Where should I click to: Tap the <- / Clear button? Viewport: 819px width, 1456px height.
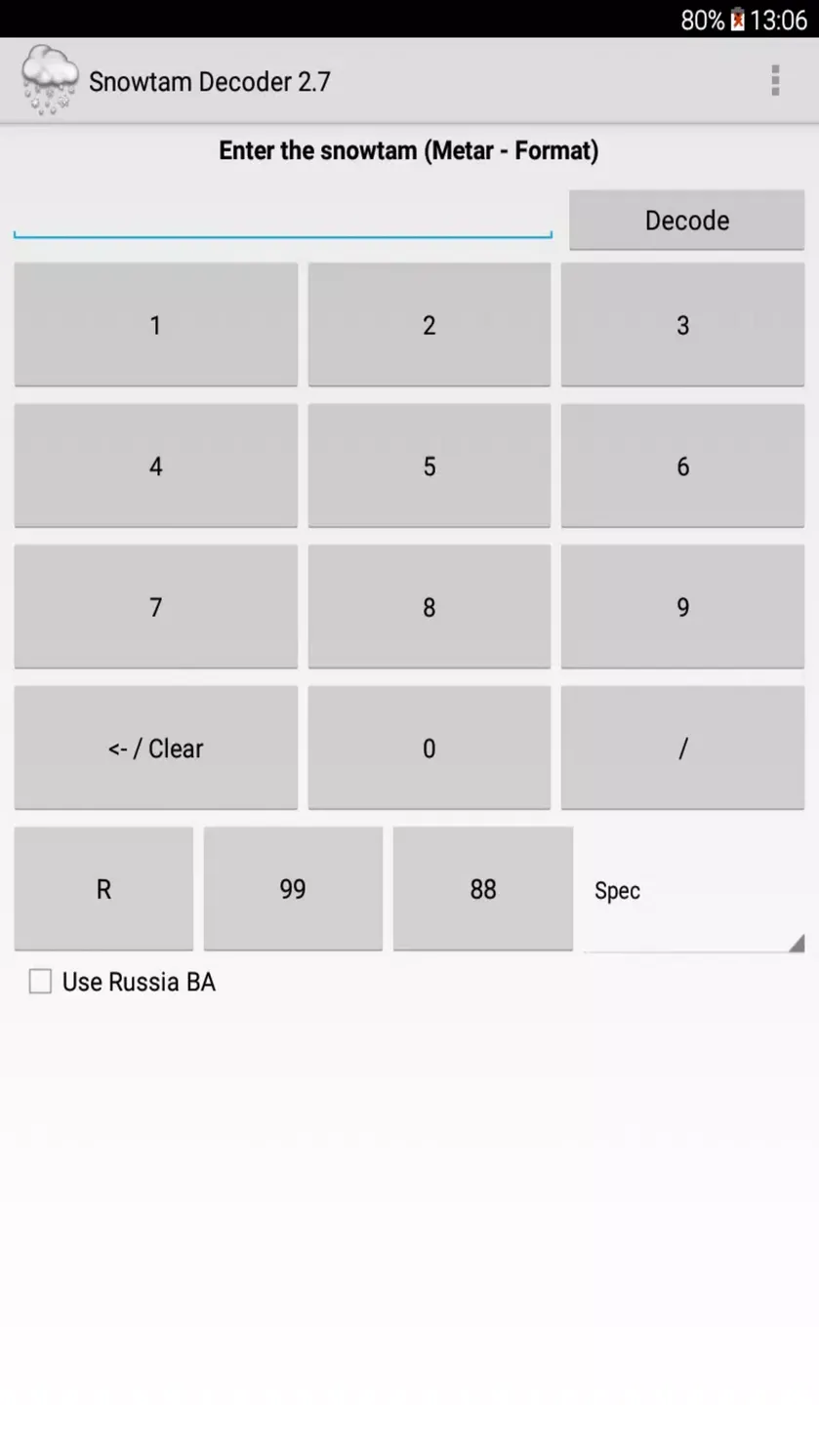pyautogui.click(x=155, y=748)
